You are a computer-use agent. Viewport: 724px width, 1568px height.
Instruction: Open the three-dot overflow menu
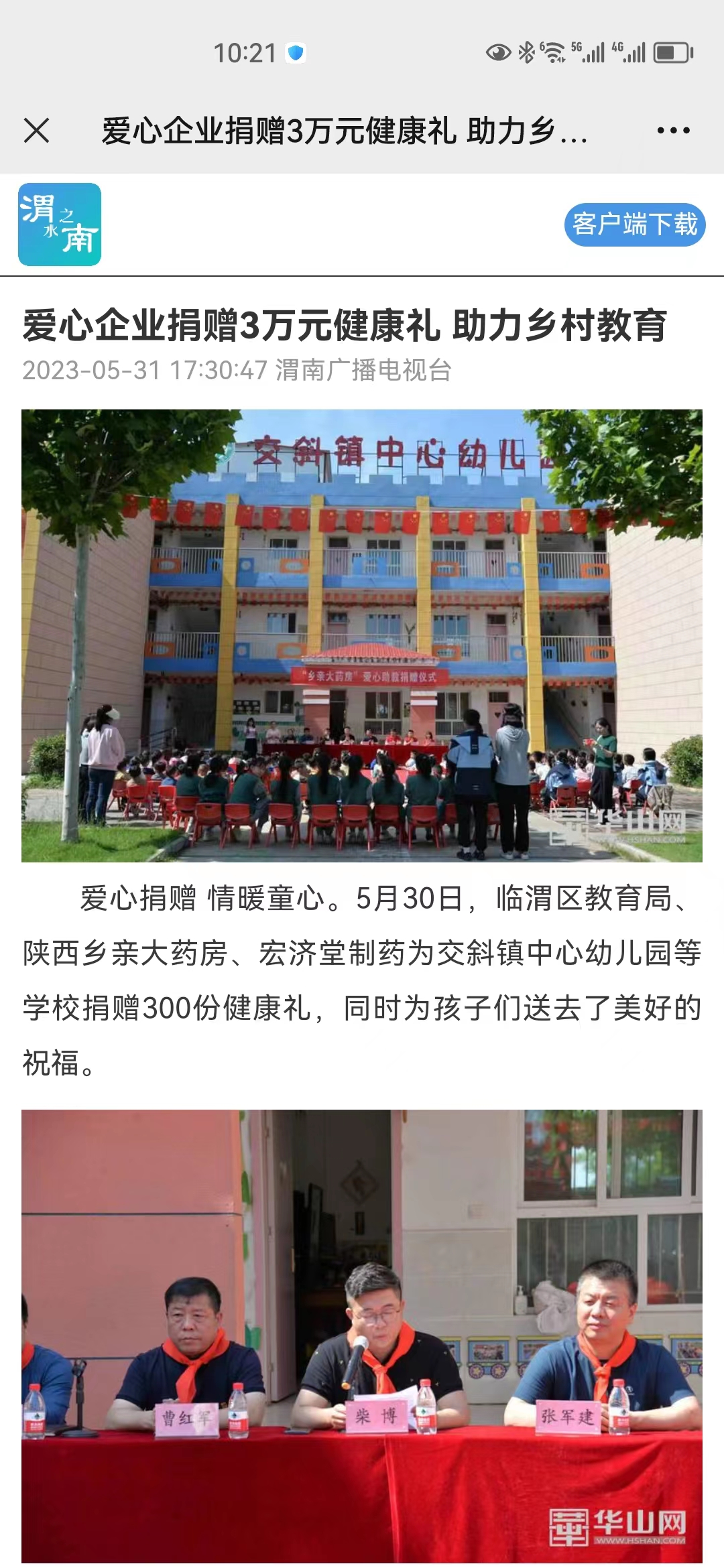pyautogui.click(x=673, y=131)
